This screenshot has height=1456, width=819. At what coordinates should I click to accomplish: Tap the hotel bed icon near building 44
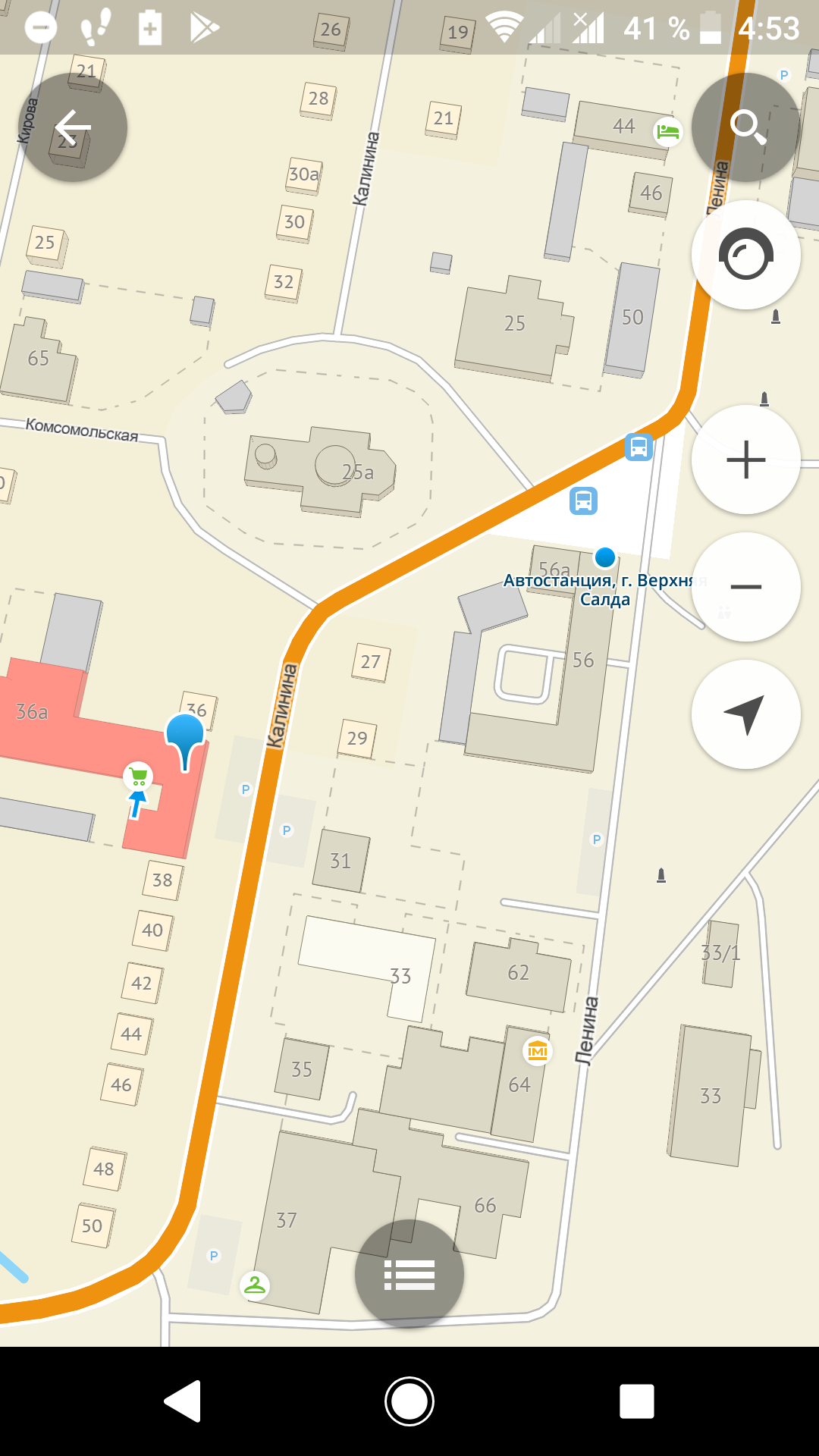(667, 132)
